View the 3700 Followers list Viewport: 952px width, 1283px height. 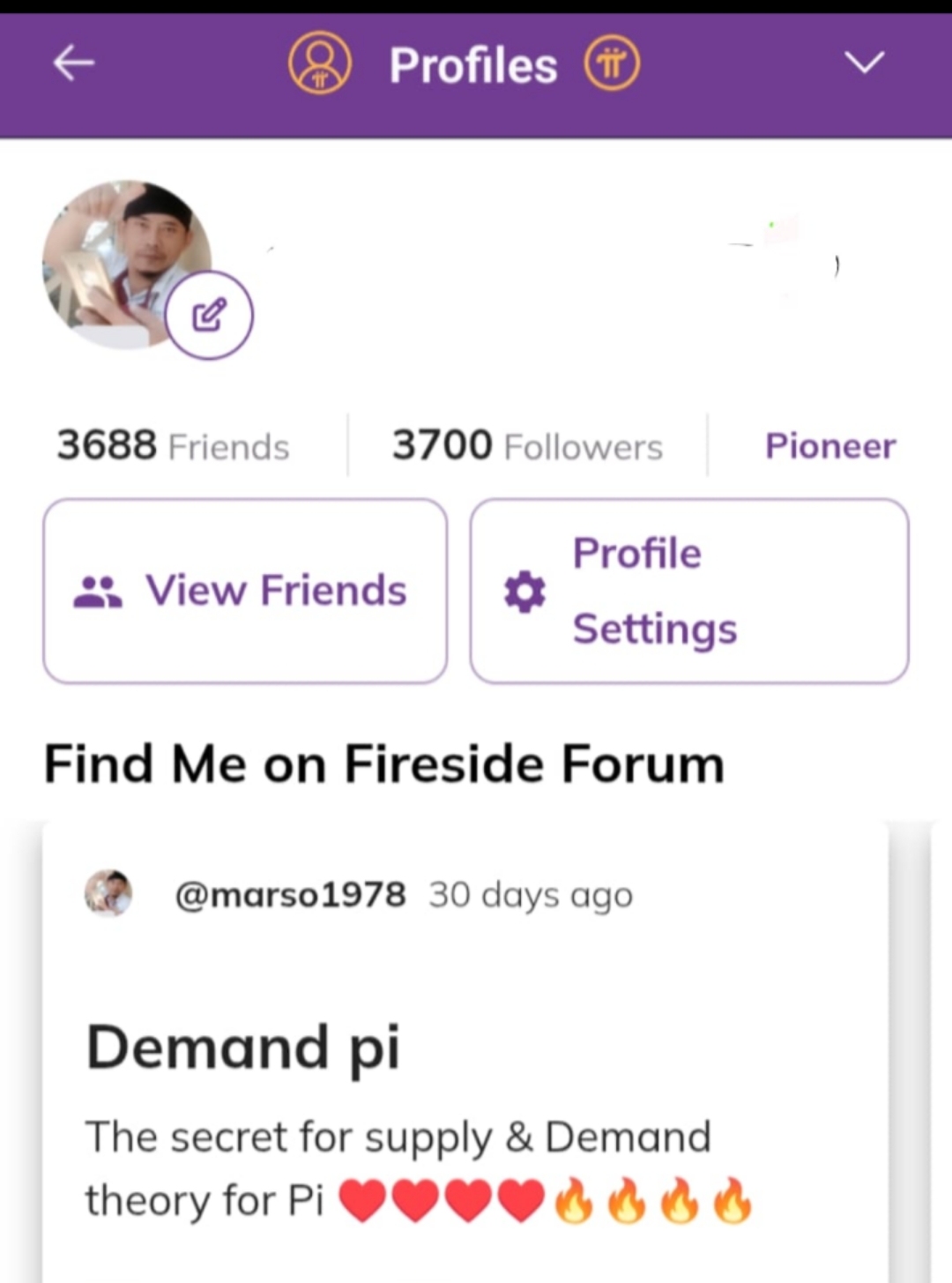(x=527, y=446)
